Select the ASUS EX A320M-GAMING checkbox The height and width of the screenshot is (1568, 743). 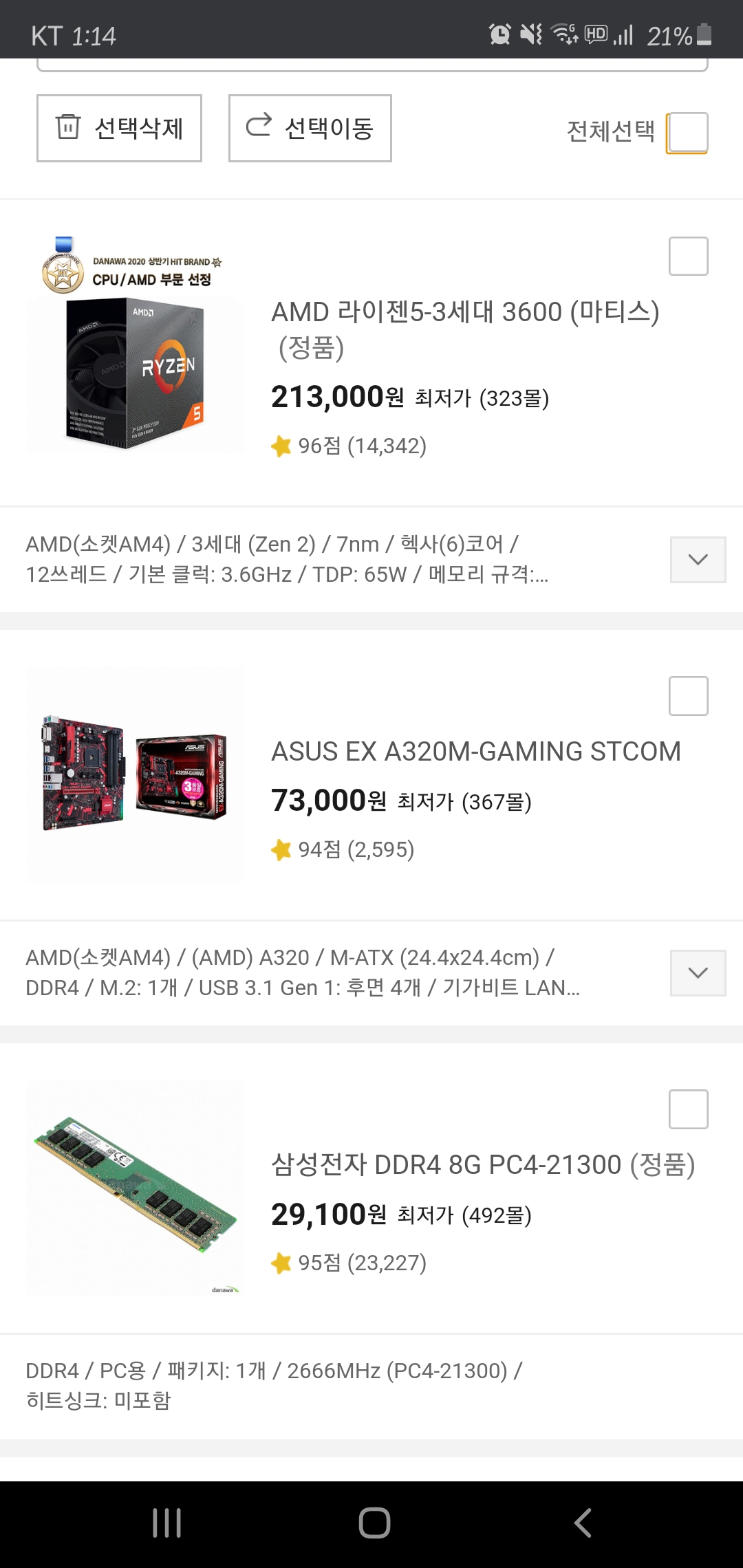tap(688, 696)
